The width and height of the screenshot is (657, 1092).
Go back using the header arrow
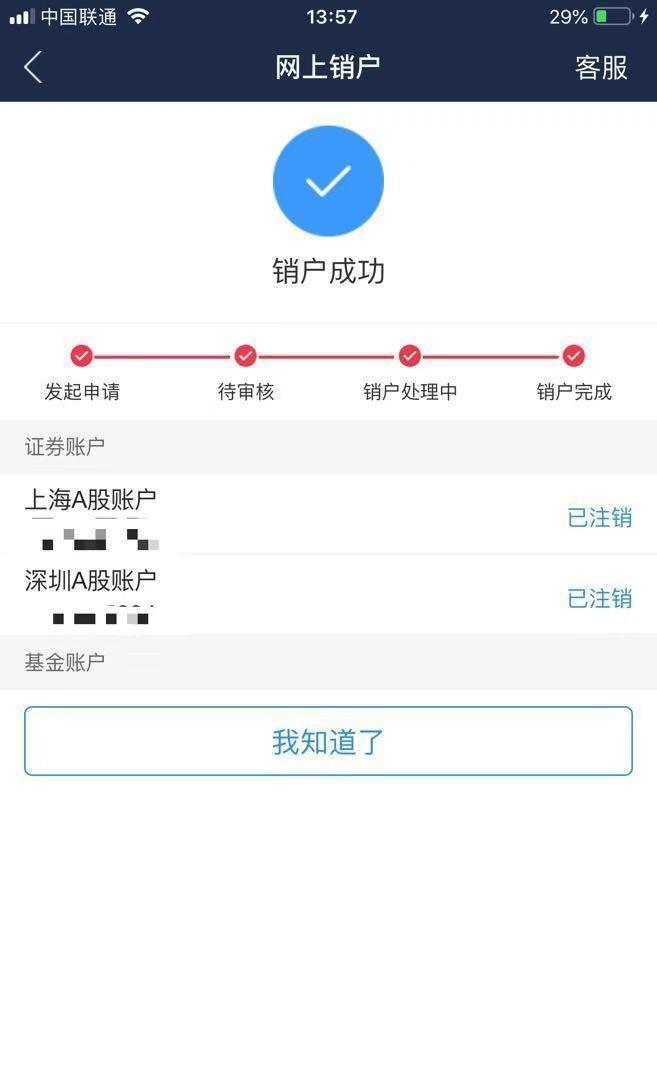tap(33, 68)
